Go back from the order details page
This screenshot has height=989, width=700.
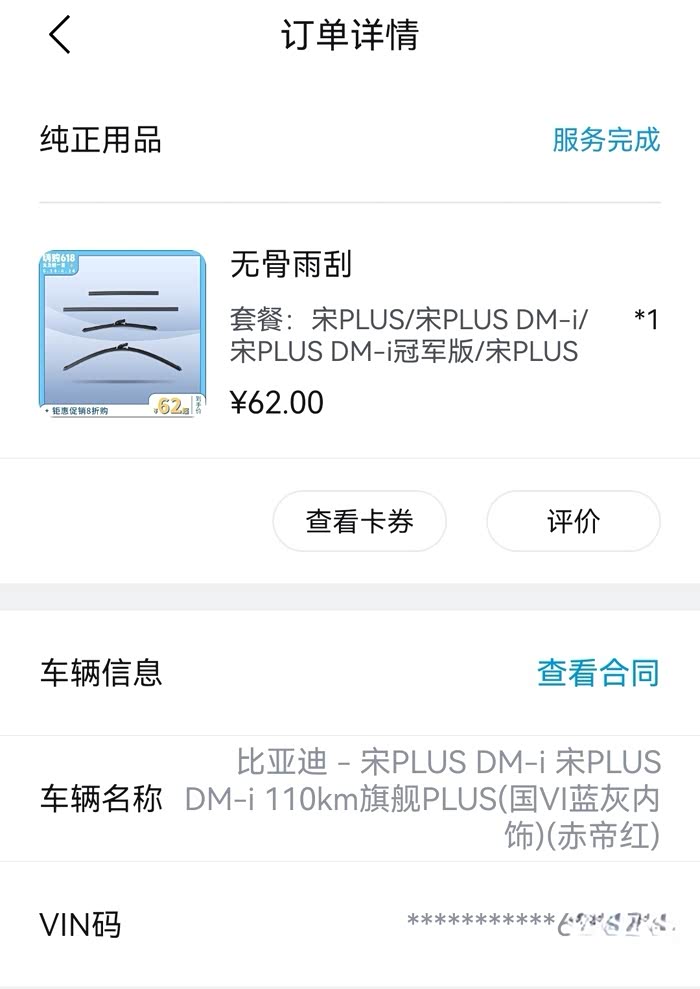[60, 35]
